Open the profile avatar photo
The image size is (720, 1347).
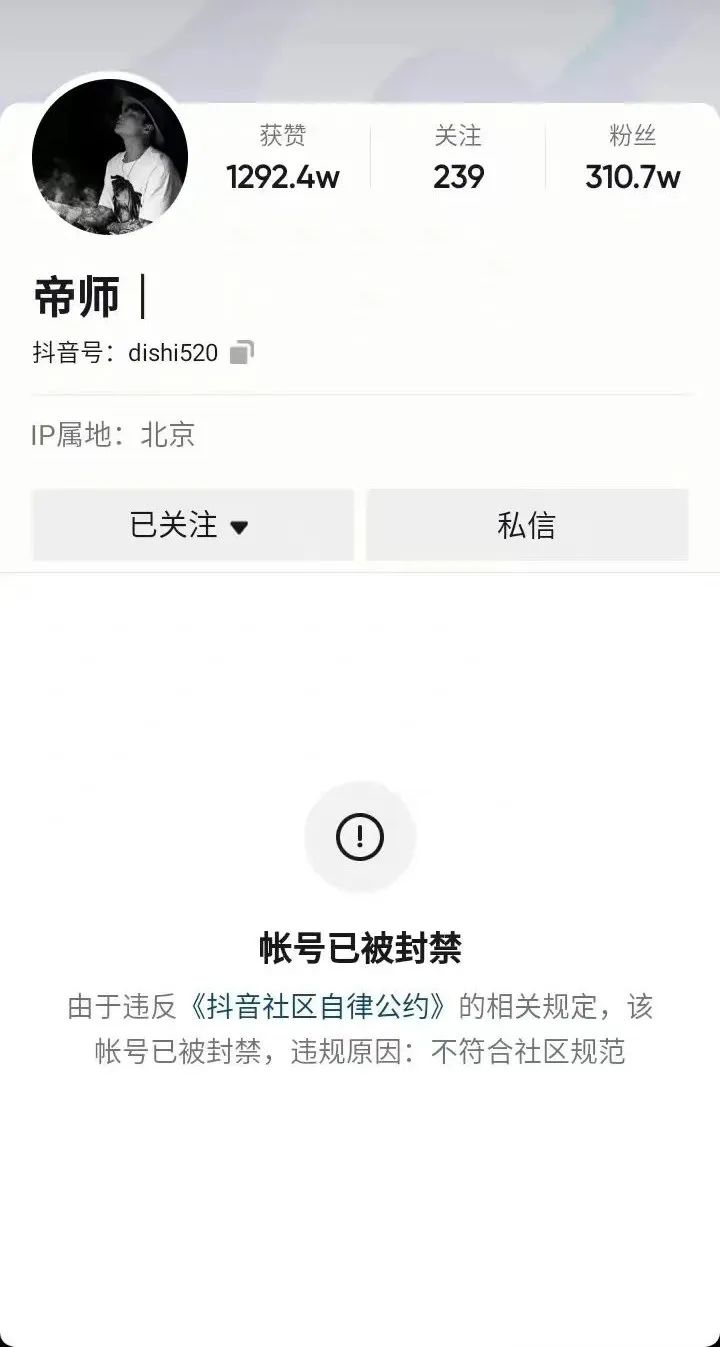(x=110, y=157)
